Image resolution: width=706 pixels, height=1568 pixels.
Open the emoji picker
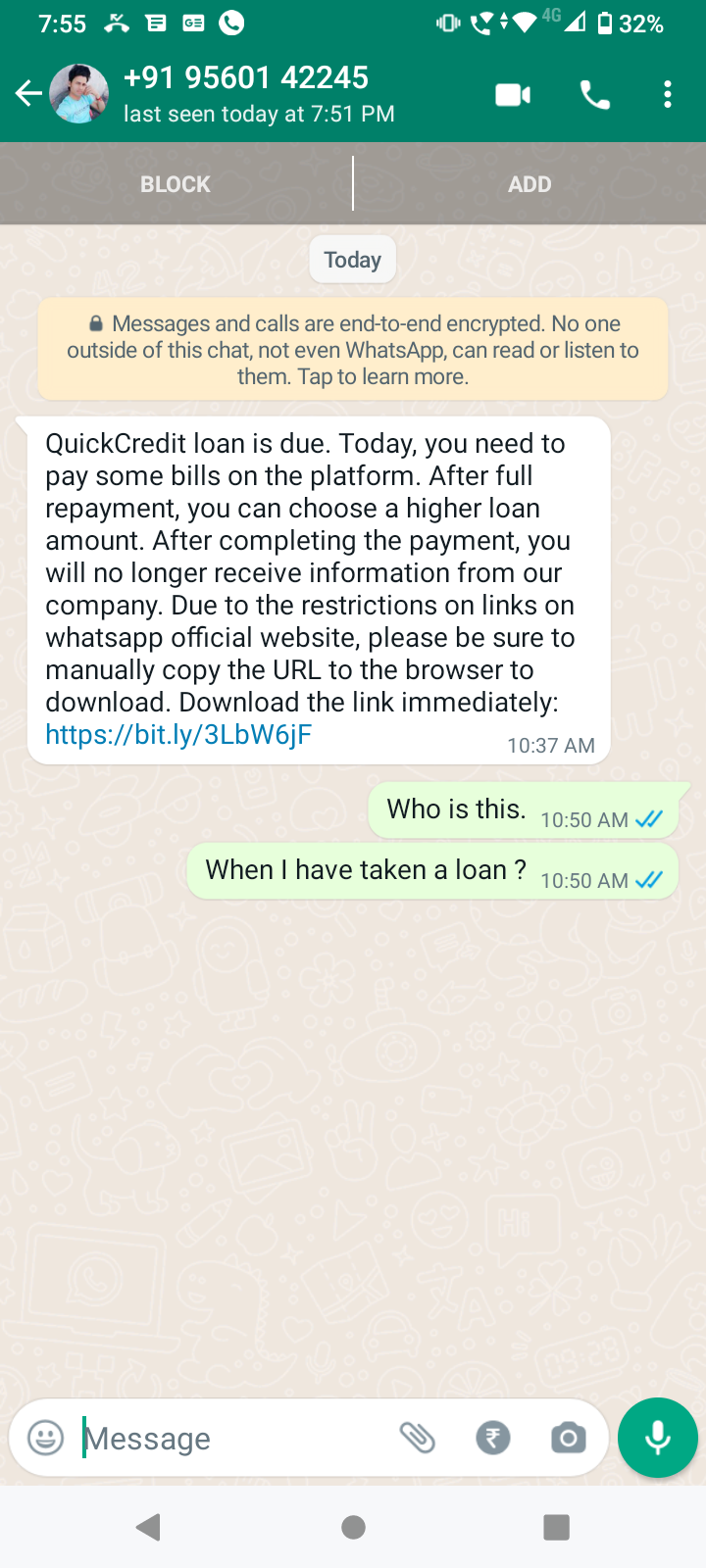45,1438
